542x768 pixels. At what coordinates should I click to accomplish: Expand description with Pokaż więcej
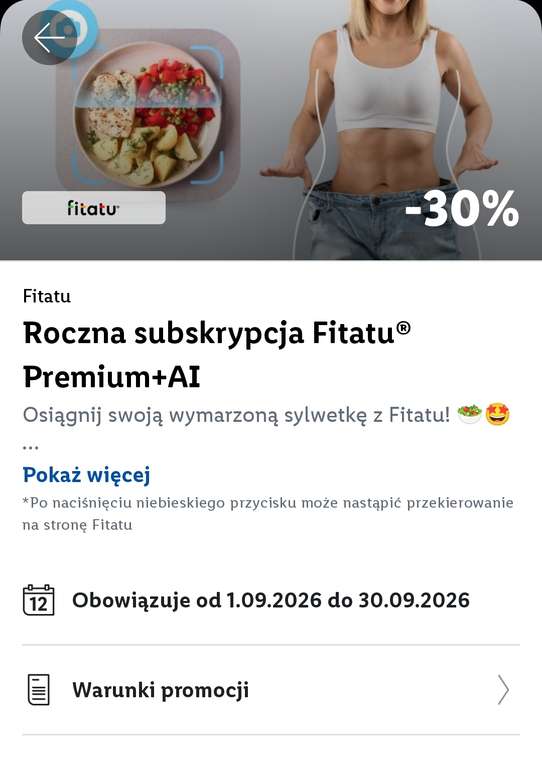pos(87,475)
